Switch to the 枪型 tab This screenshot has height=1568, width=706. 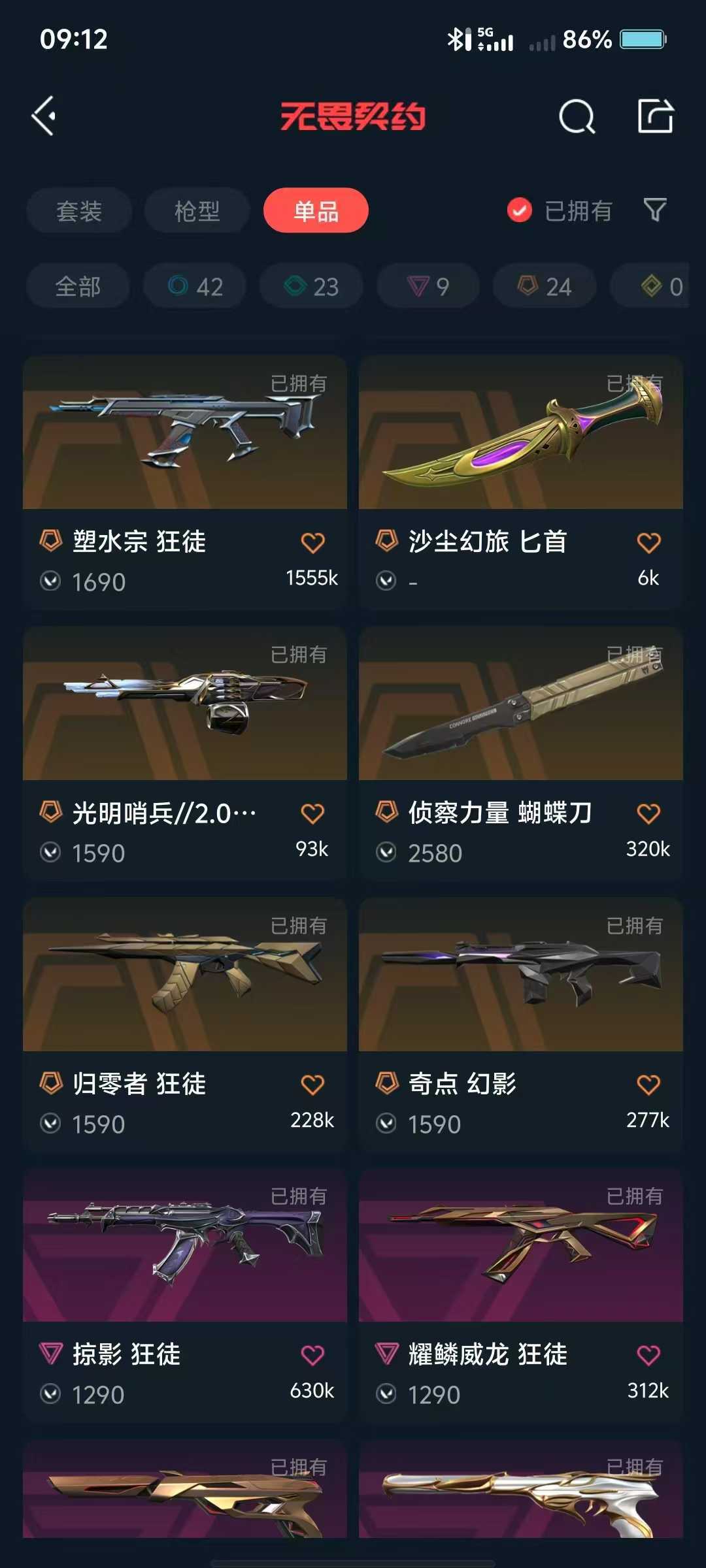(x=197, y=210)
